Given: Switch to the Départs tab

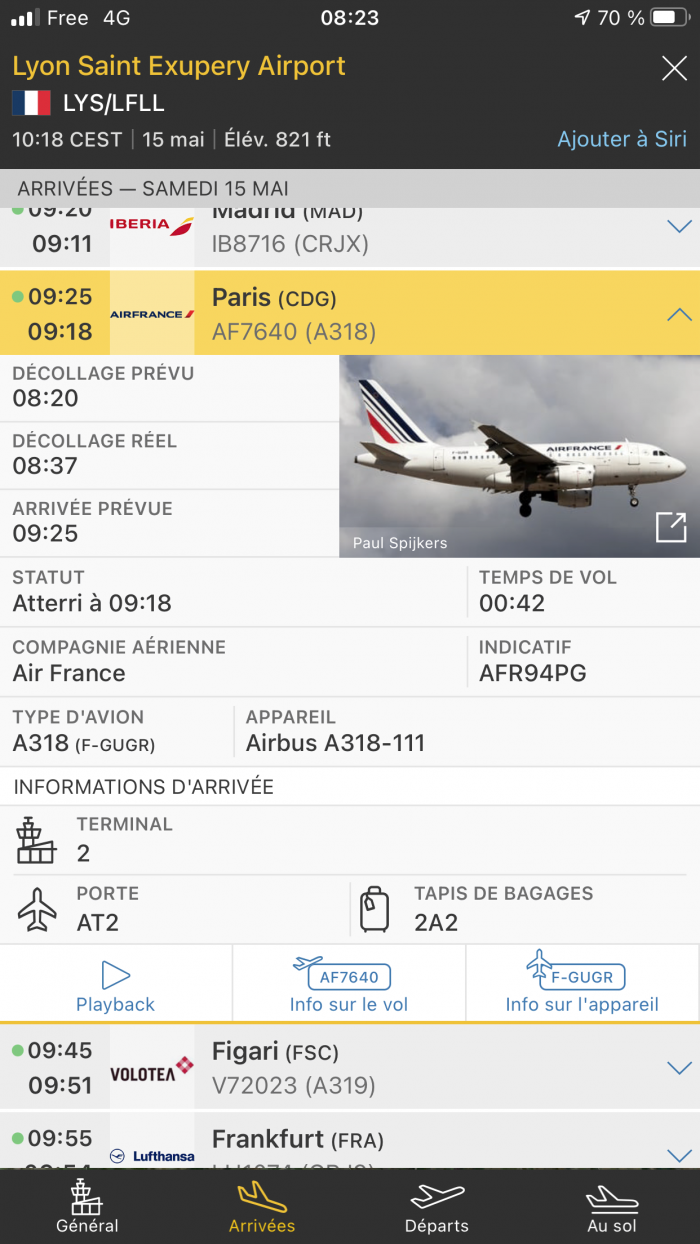Looking at the screenshot, I should pos(437,1206).
